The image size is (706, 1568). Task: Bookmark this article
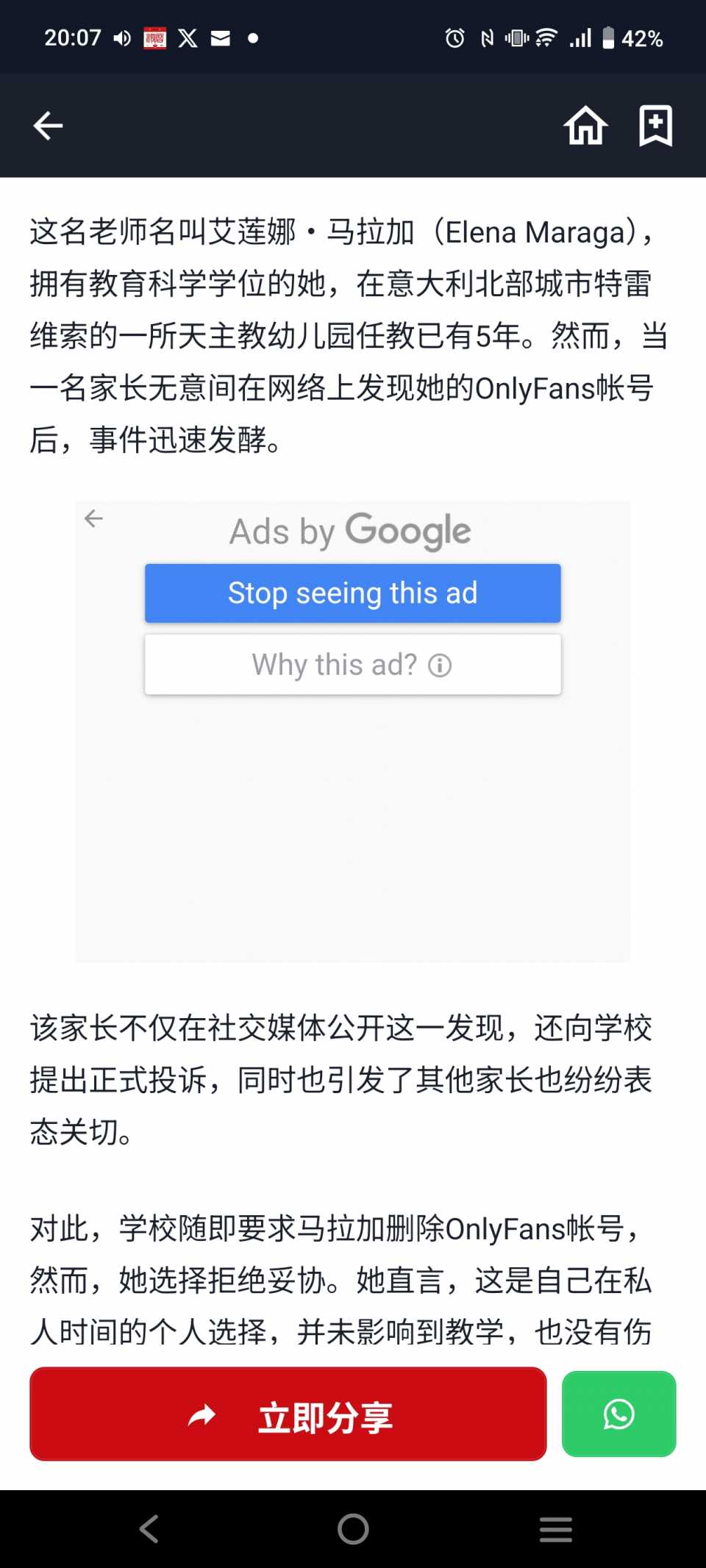coord(655,126)
